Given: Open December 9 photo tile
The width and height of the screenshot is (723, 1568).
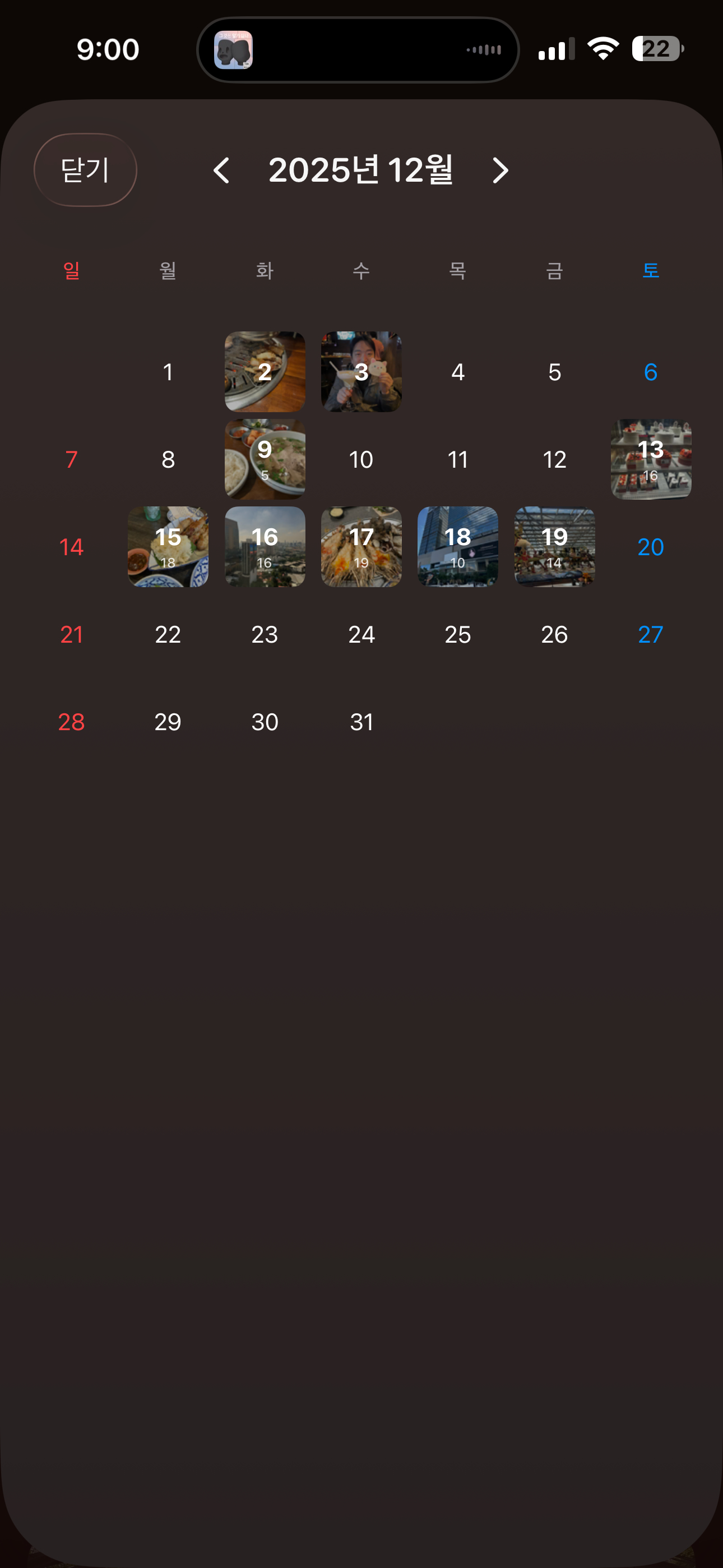Looking at the screenshot, I should point(265,459).
